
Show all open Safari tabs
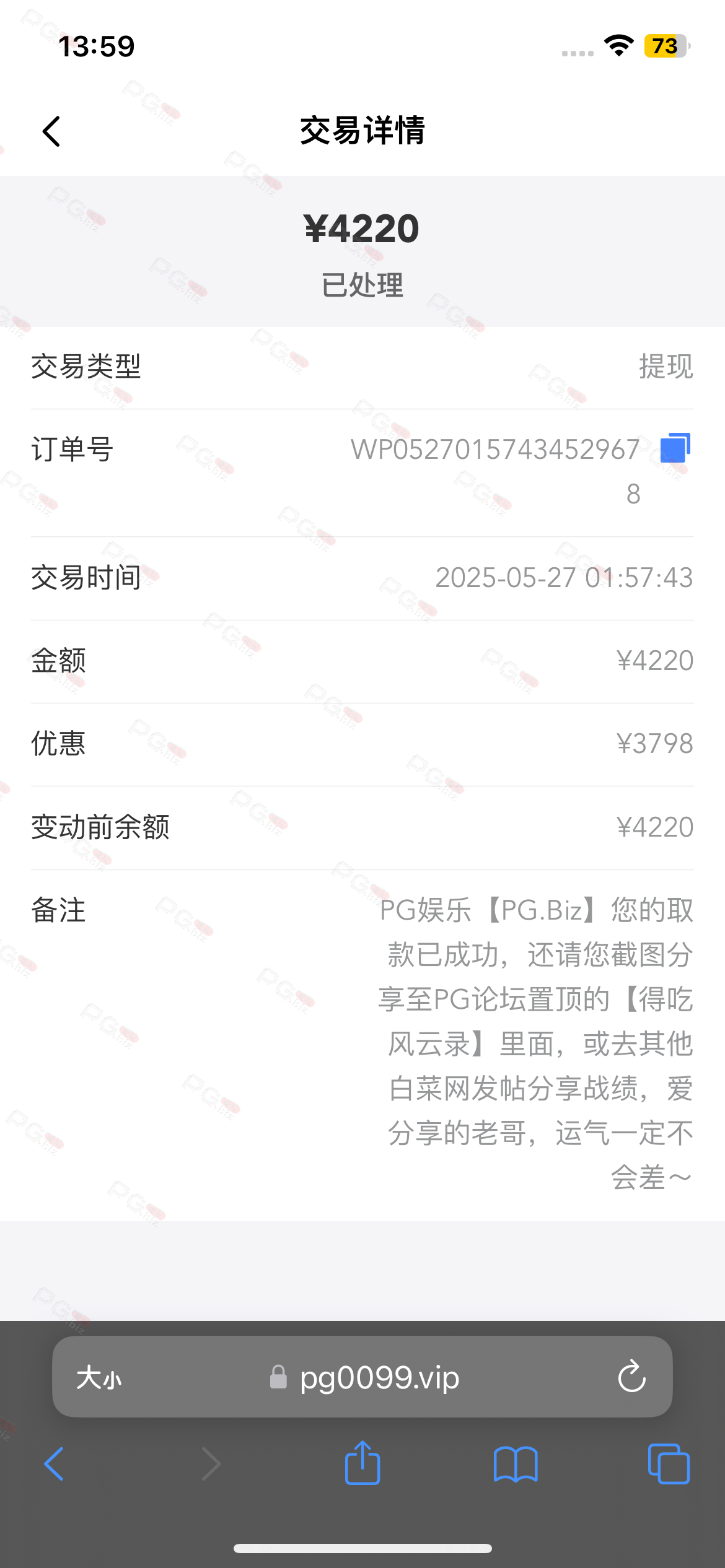tap(669, 1464)
